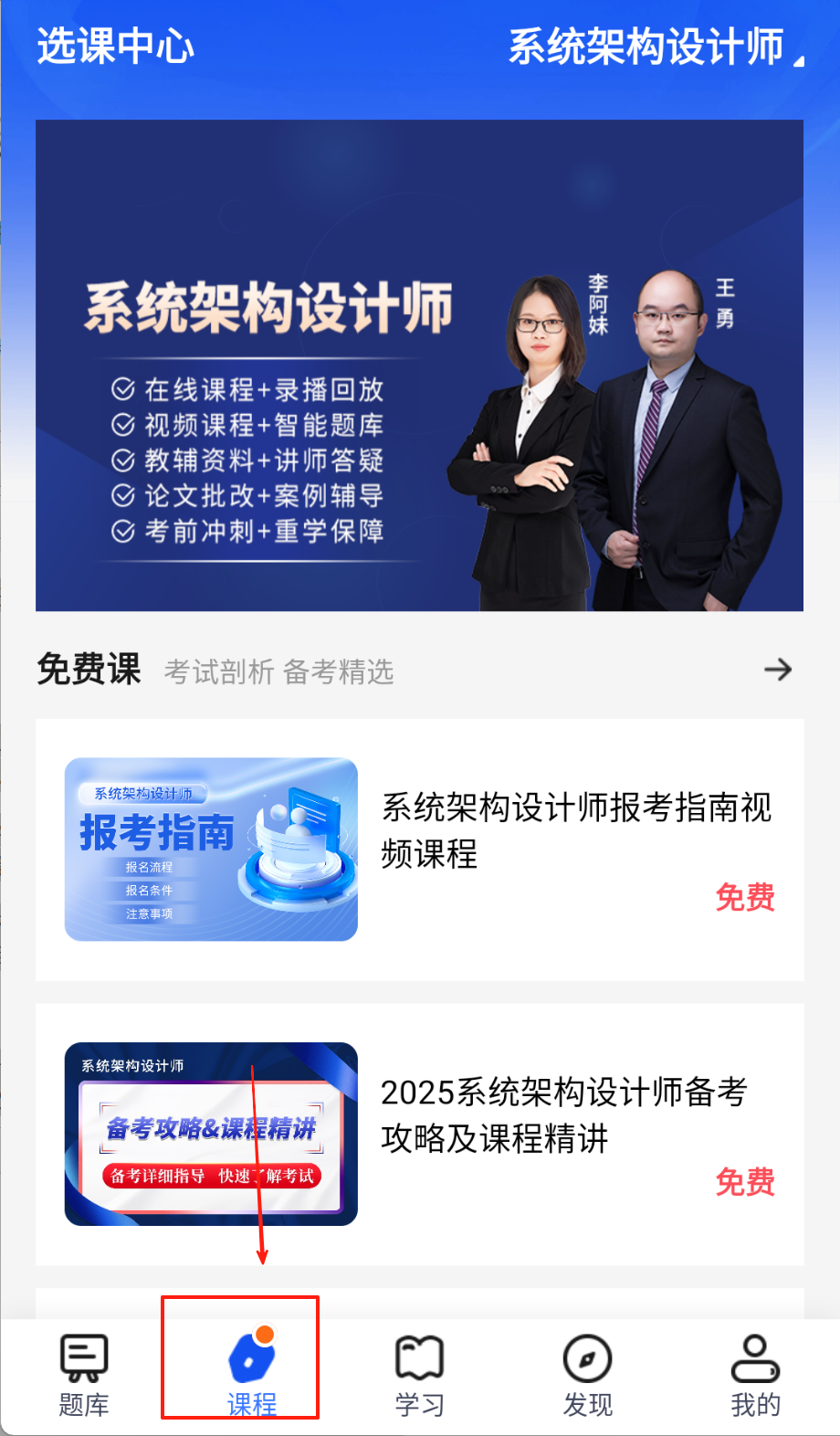Viewport: 840px width, 1436px height.
Task: Open 系统架构设计师报考指南视频课程 free course
Action: coord(420,850)
